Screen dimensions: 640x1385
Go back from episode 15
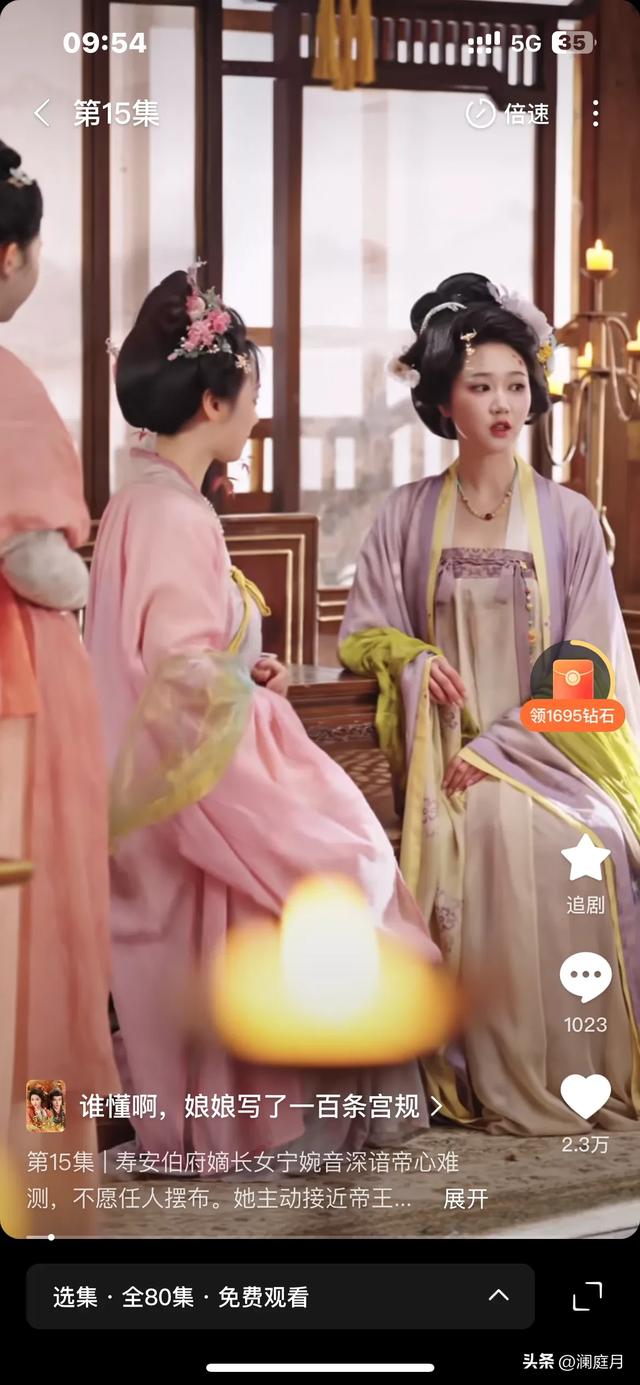[x=41, y=113]
